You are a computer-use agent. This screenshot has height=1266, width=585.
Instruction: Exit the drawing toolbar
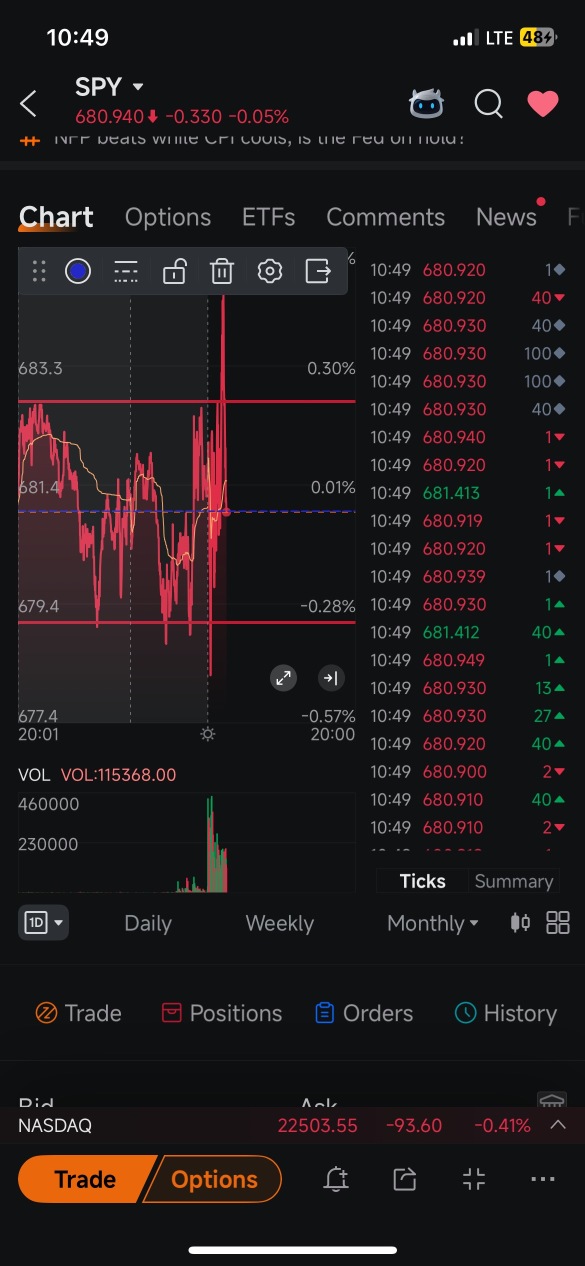coord(318,271)
